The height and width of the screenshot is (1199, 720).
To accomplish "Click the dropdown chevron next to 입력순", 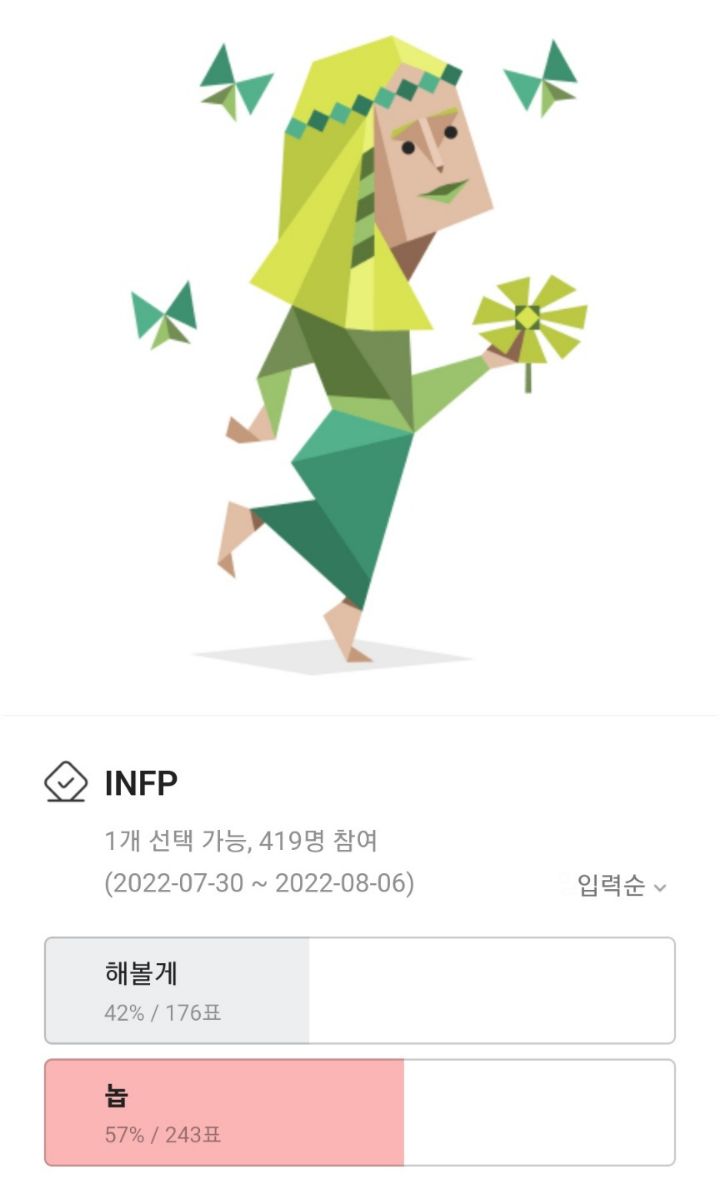I will [659, 886].
